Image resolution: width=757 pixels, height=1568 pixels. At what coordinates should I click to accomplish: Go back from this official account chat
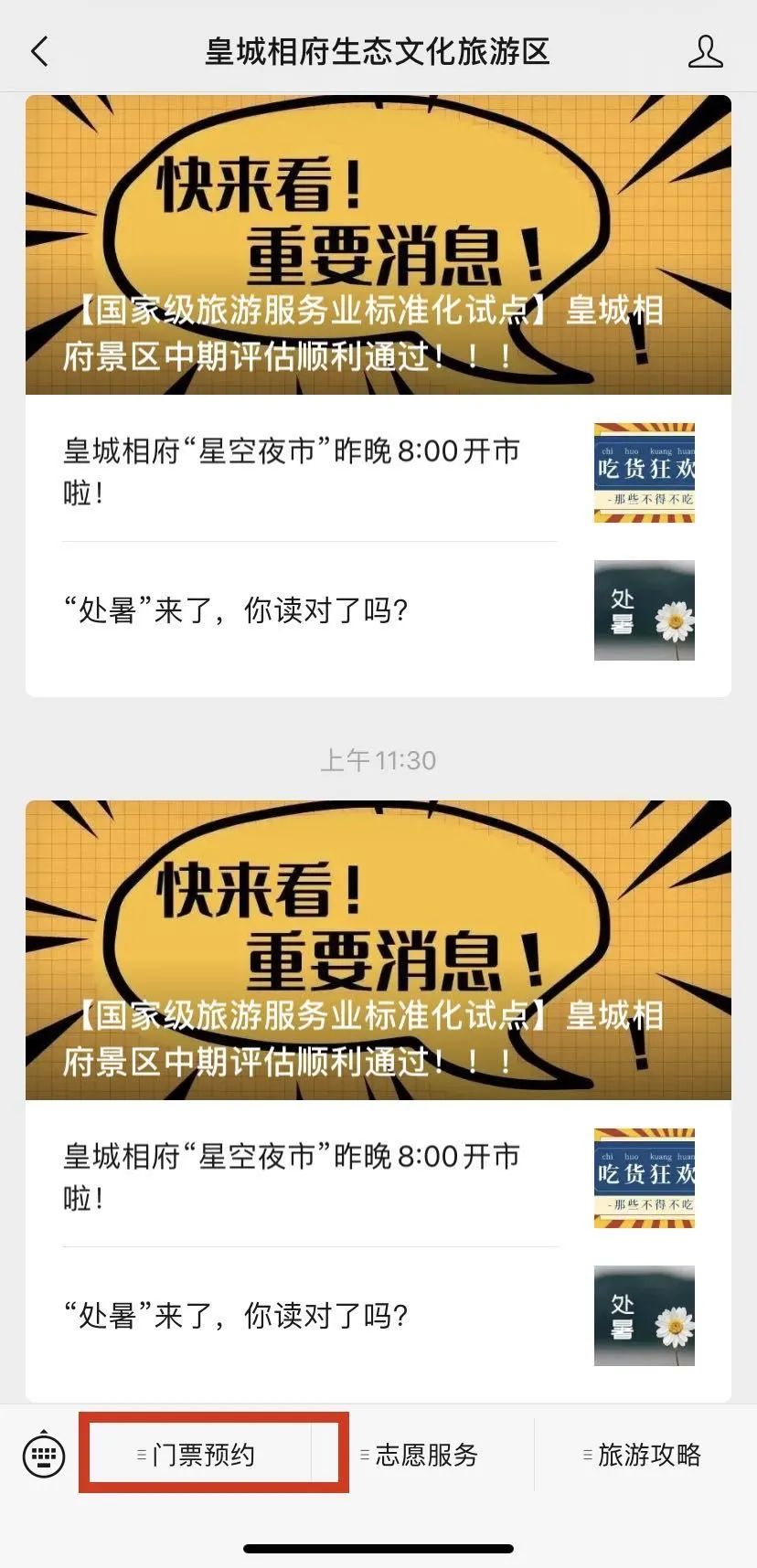click(39, 51)
